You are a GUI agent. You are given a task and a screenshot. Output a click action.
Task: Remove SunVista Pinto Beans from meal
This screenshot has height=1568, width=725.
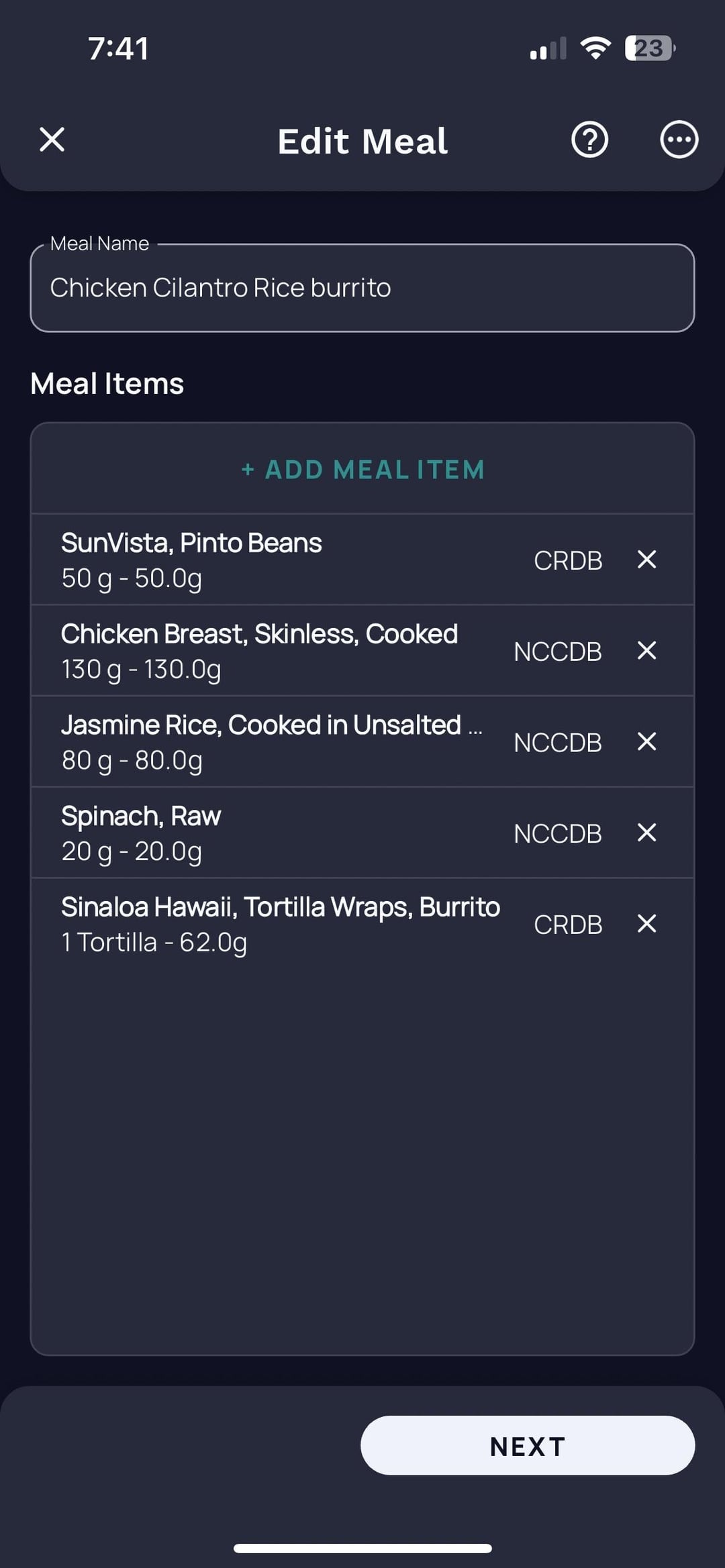click(x=646, y=560)
